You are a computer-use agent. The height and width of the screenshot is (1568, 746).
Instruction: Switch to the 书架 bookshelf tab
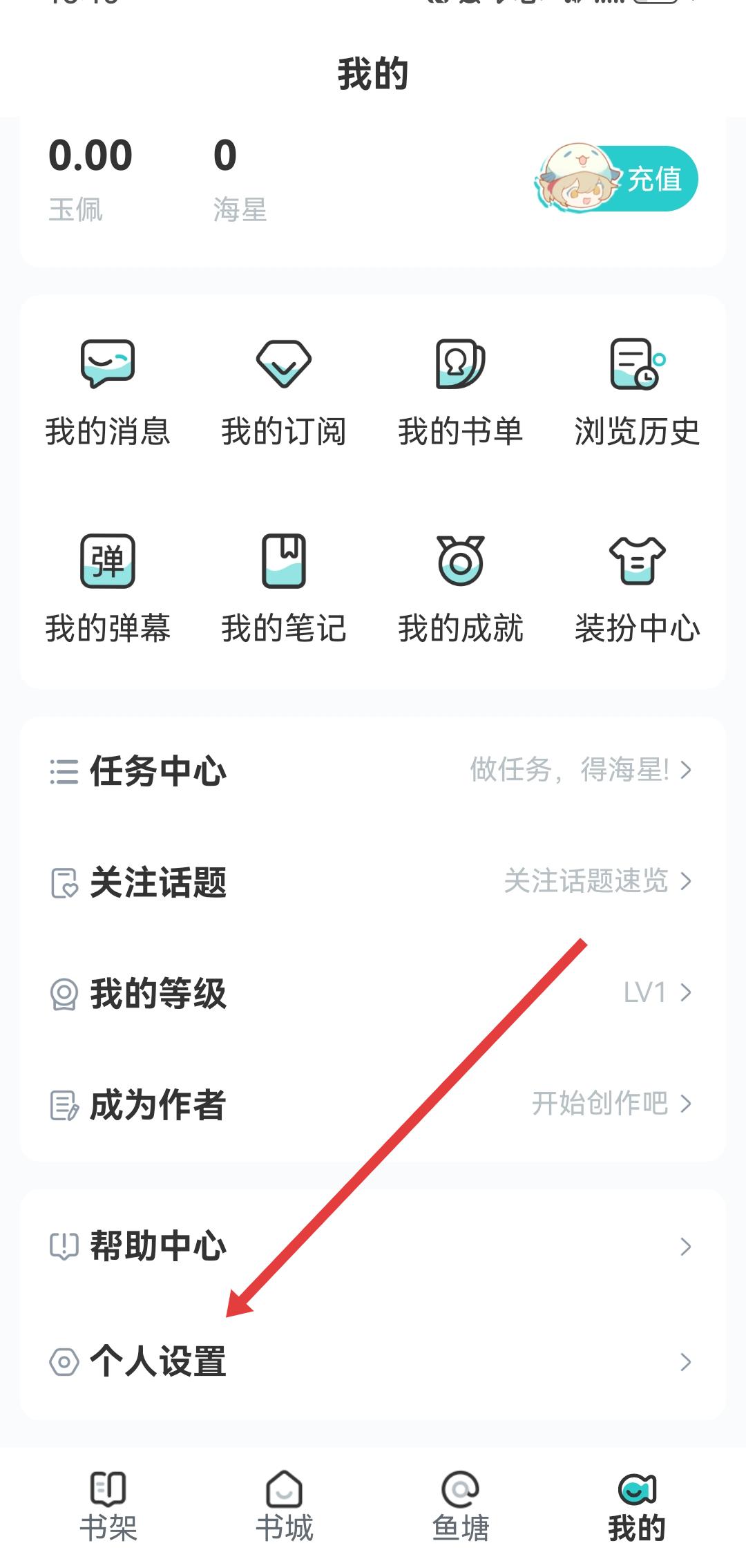pos(108,1506)
